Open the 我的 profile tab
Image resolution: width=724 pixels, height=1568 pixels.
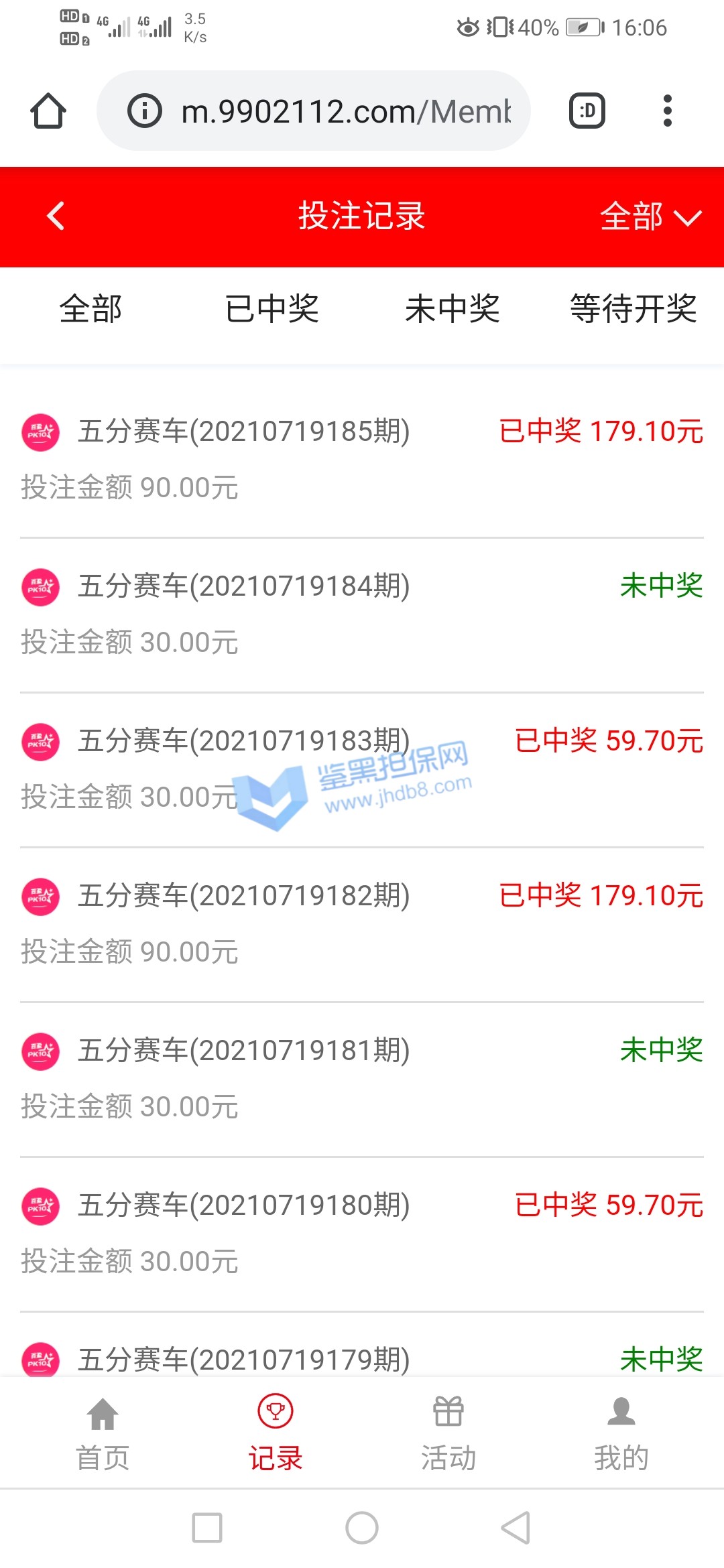pyautogui.click(x=621, y=1434)
